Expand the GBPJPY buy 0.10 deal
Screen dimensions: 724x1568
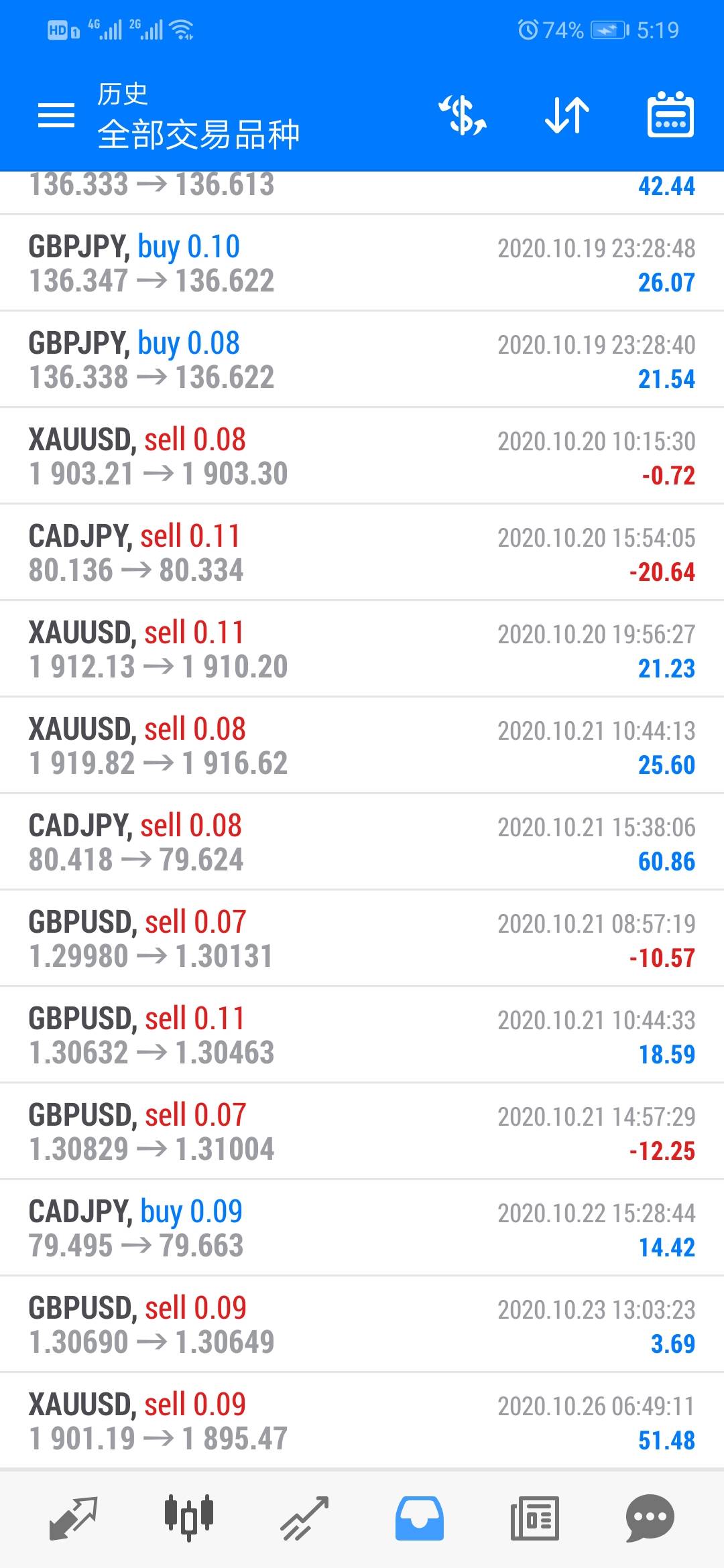pos(362,263)
